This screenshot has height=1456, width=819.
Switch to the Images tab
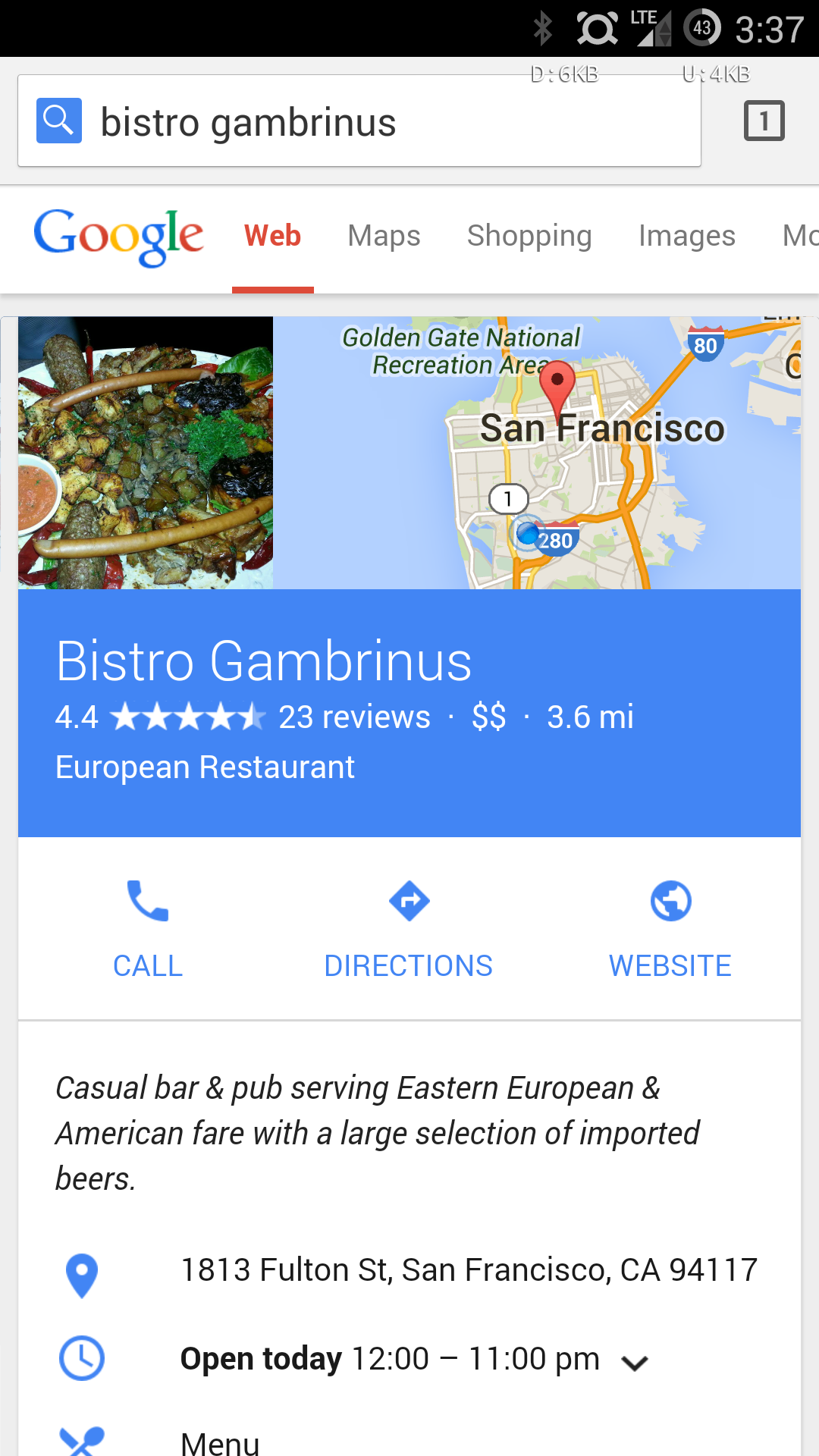click(x=686, y=236)
